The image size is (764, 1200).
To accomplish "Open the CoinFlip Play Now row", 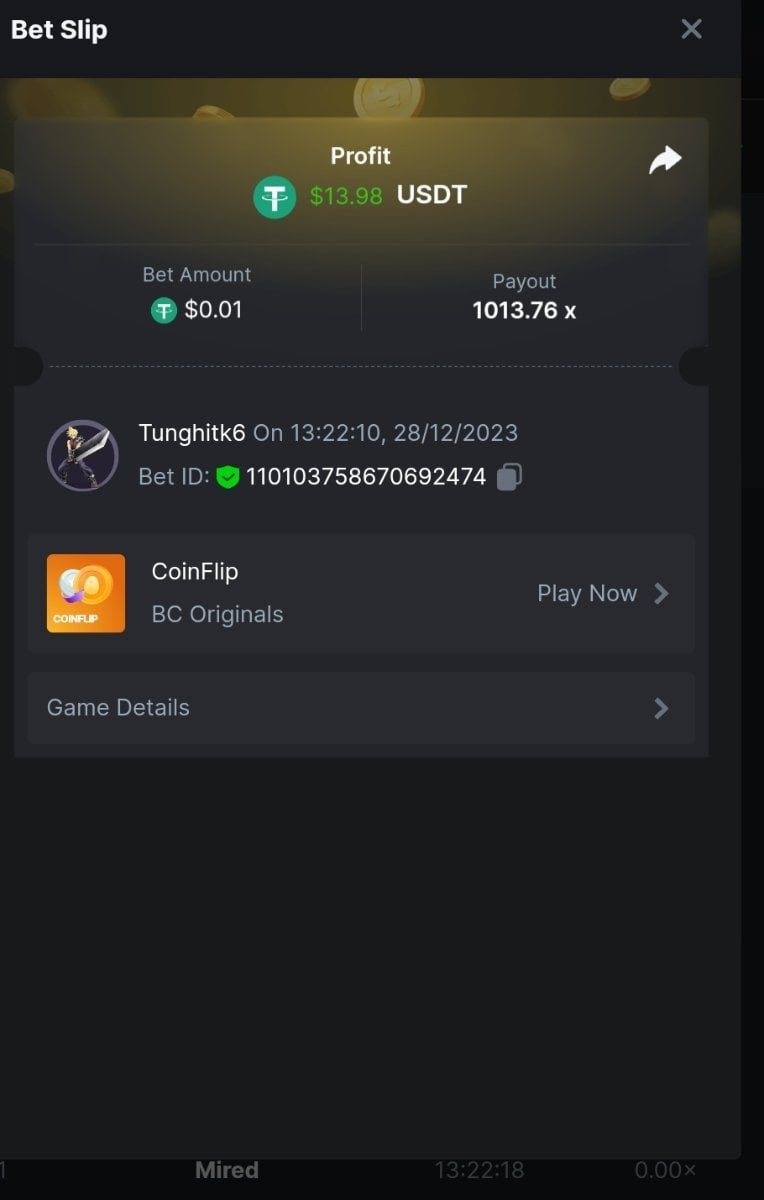I will click(602, 594).
